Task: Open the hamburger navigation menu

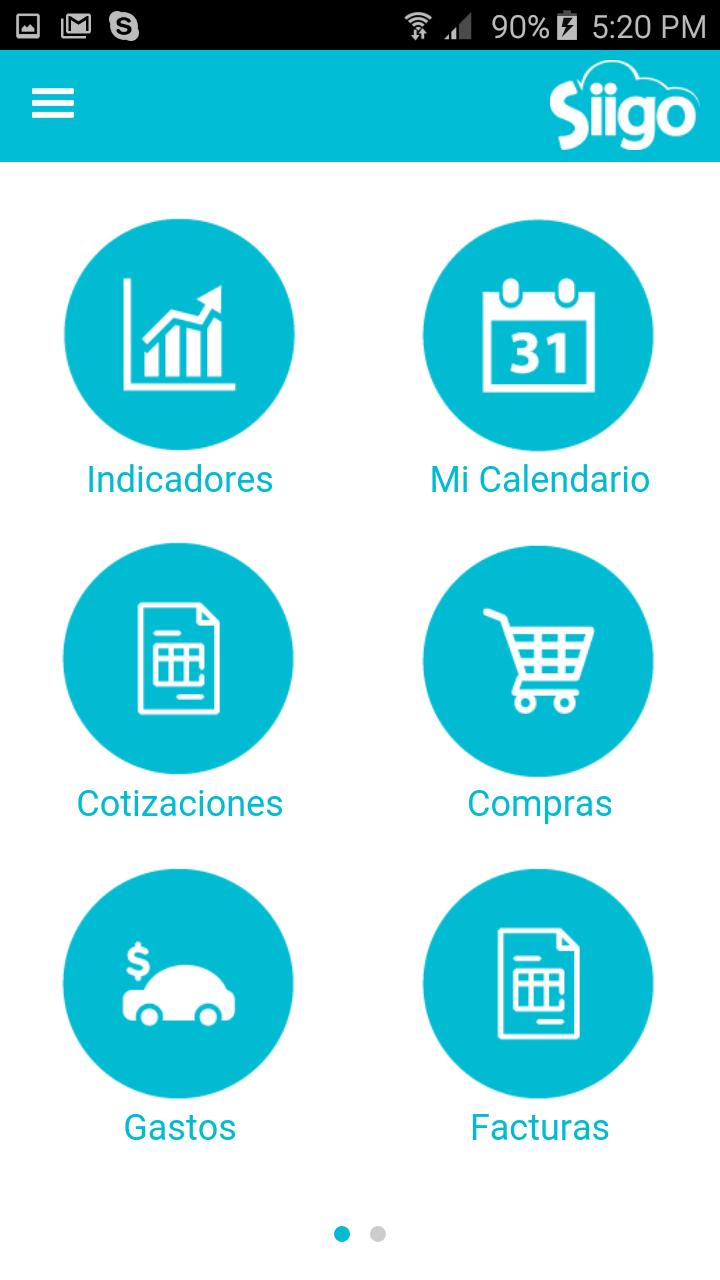Action: point(53,103)
